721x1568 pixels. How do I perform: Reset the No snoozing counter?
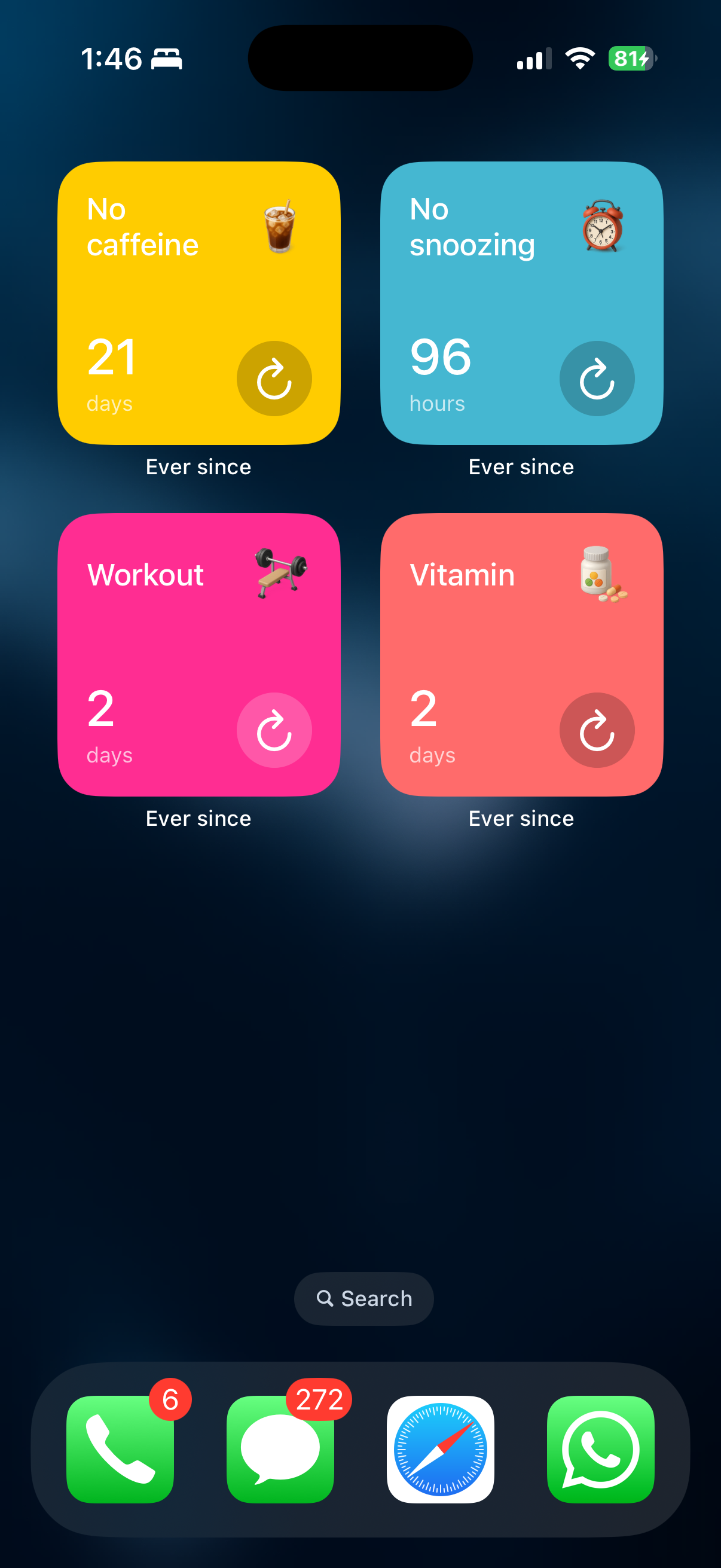click(x=596, y=379)
